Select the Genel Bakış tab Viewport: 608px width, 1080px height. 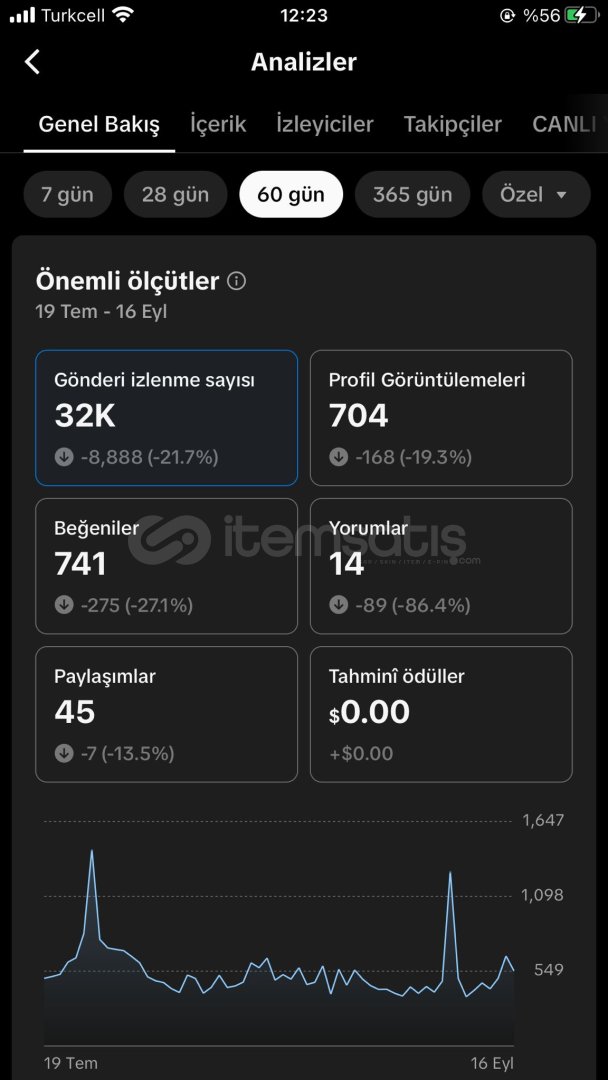click(x=99, y=125)
